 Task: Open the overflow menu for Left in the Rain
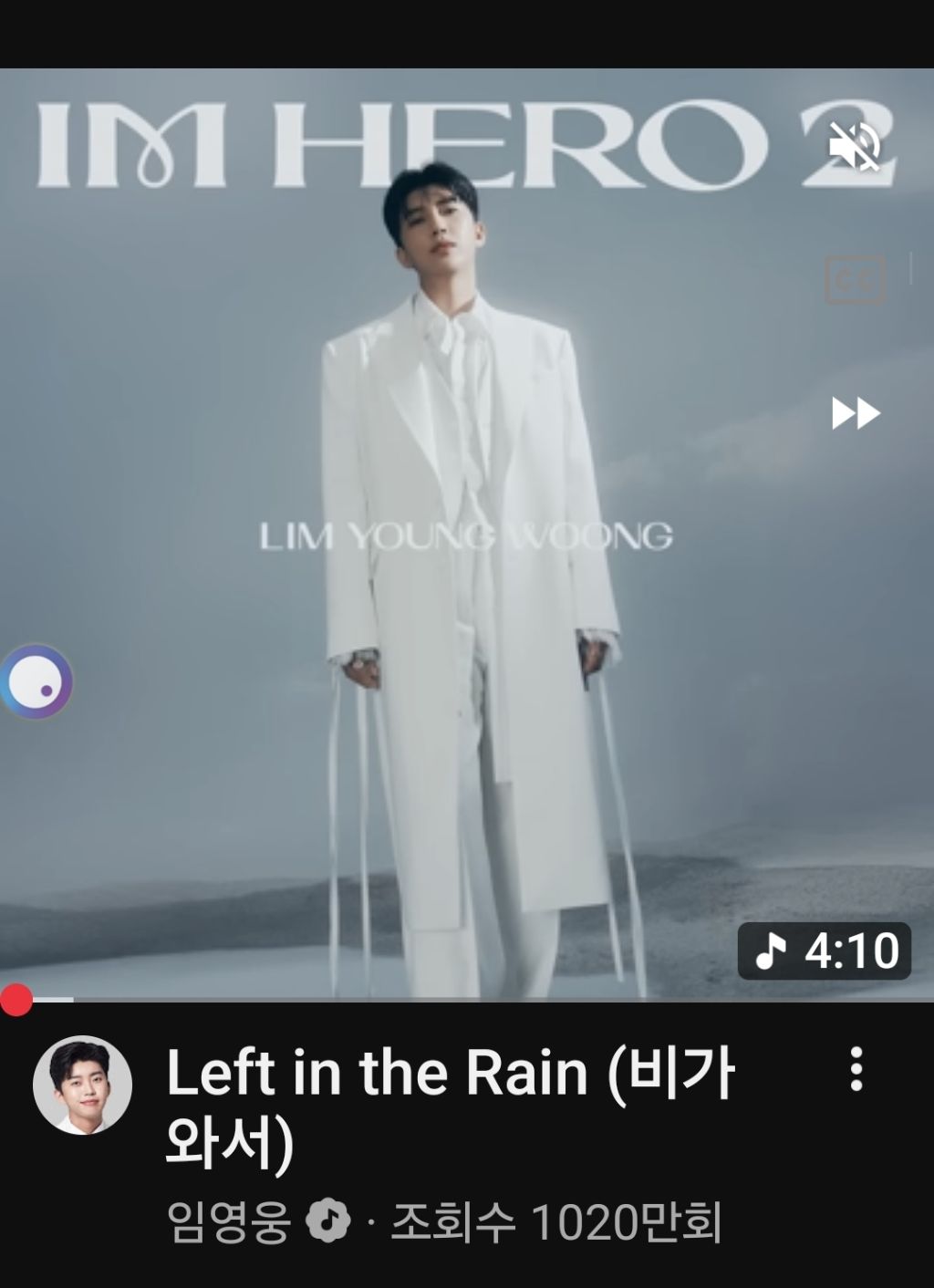coord(856,1069)
